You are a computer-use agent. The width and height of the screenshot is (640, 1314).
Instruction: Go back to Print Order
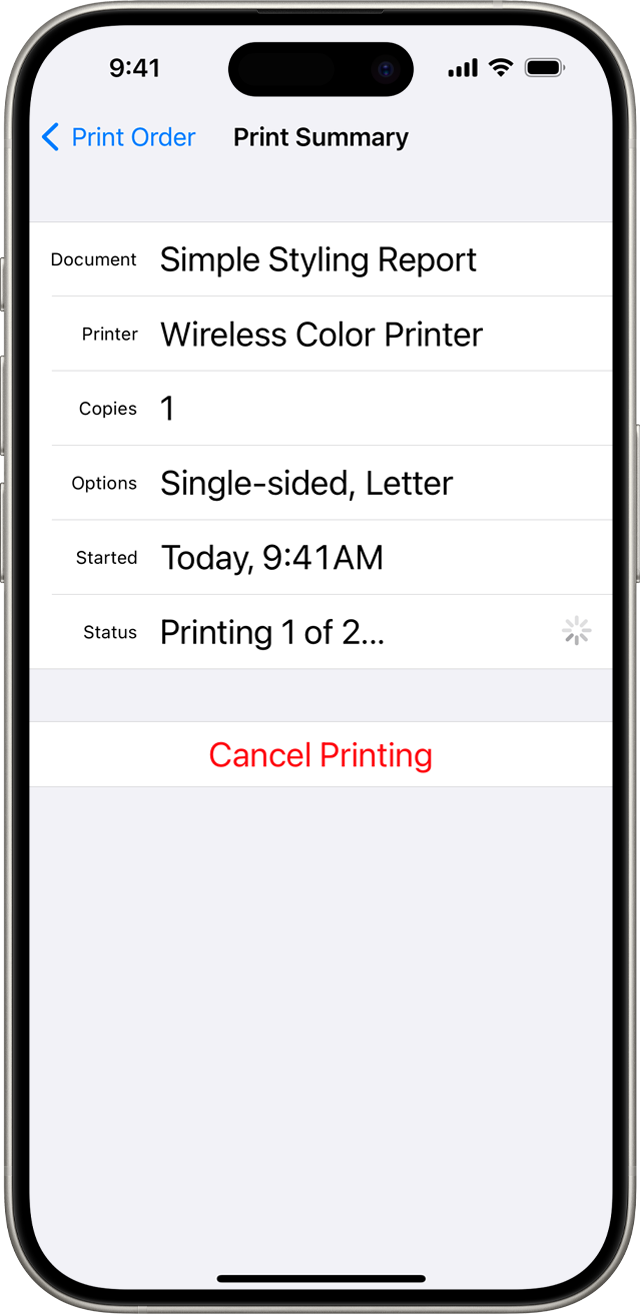[x=118, y=137]
